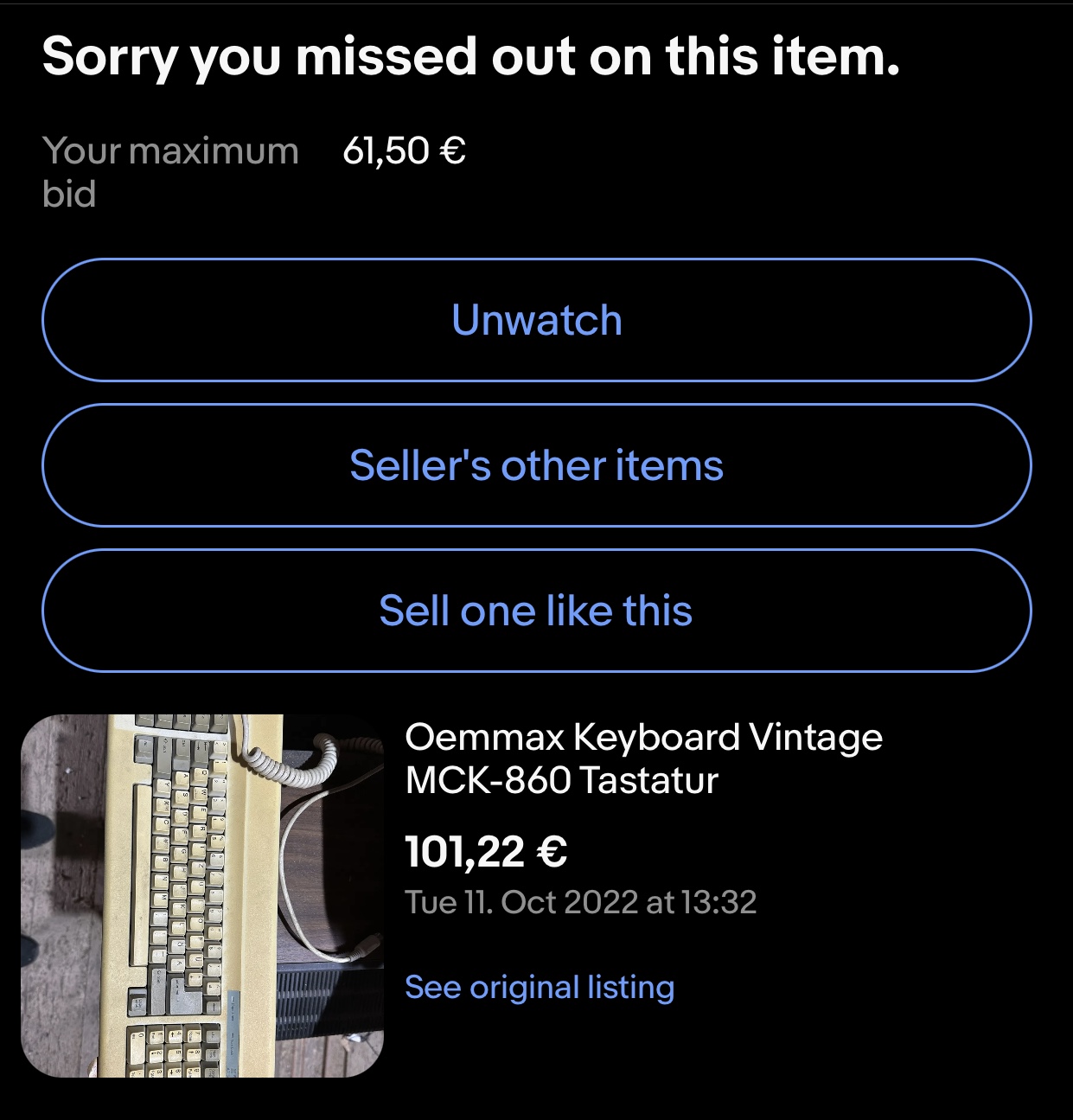Open Seller's other items

click(536, 465)
